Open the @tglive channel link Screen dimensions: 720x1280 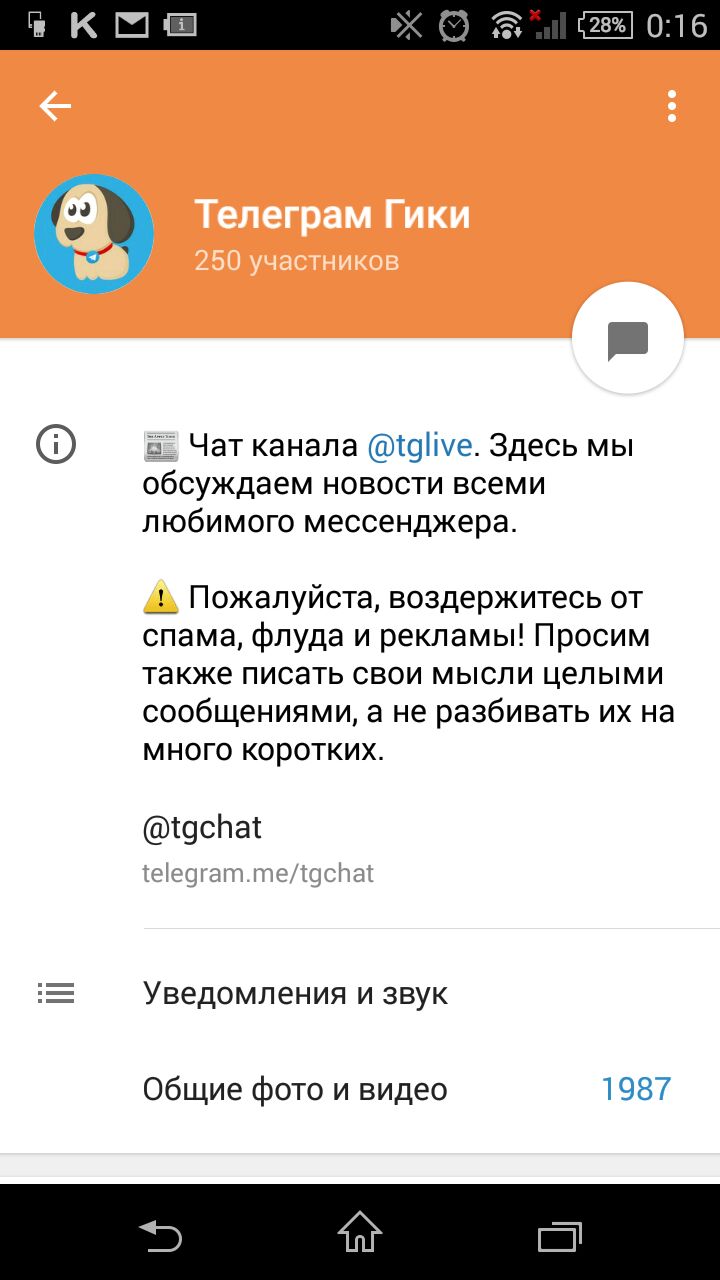419,445
